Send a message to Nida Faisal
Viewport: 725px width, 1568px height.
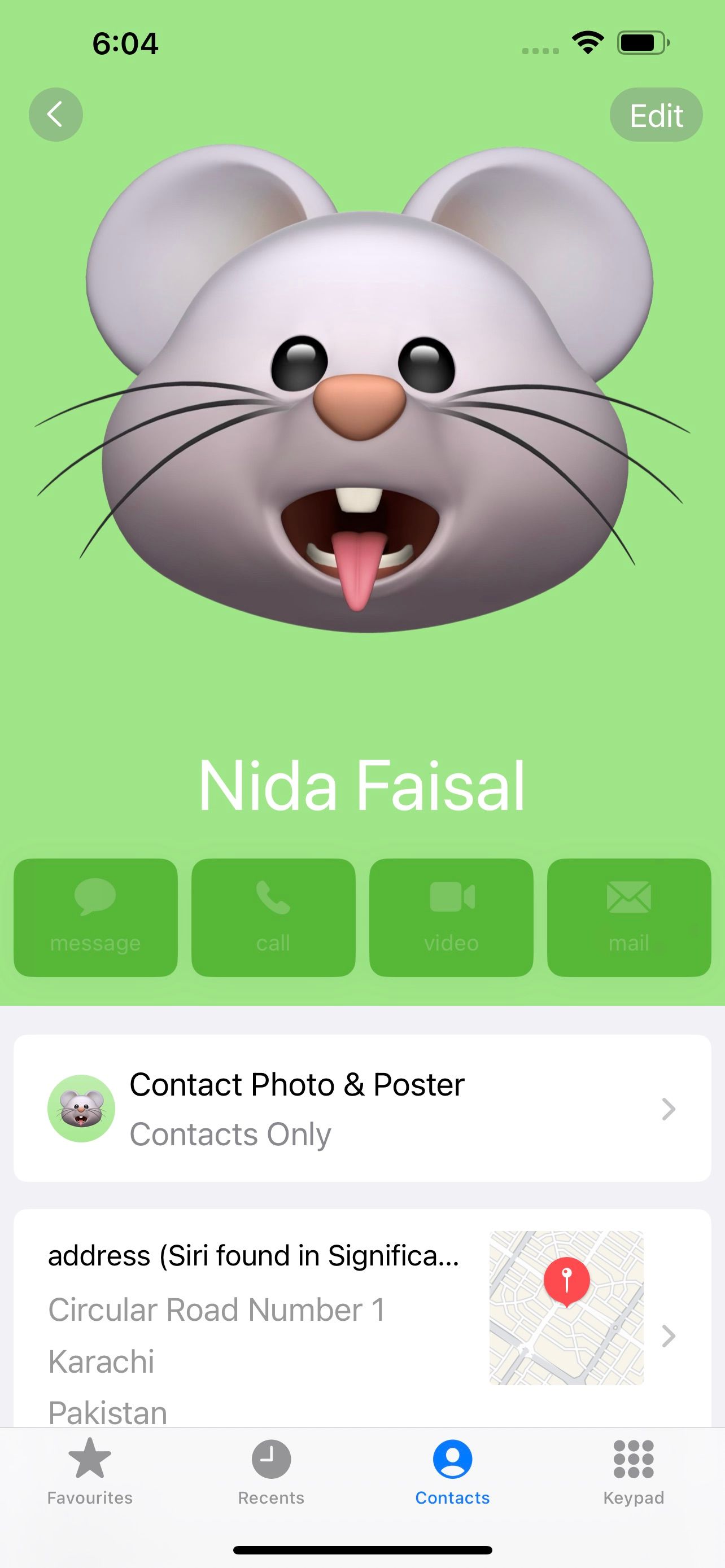coord(95,917)
